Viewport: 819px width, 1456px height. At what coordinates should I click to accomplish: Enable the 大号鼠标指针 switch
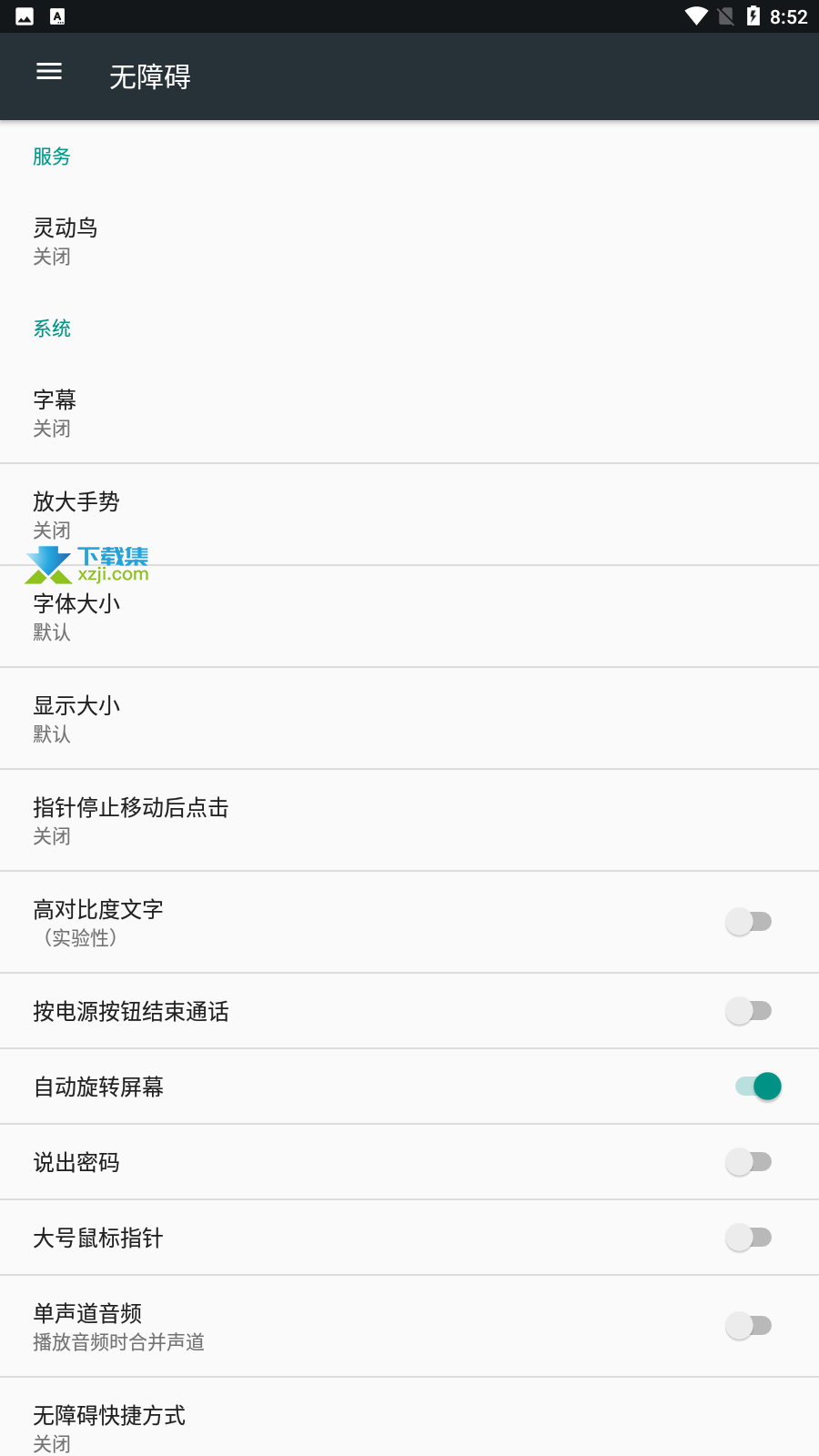(749, 1238)
